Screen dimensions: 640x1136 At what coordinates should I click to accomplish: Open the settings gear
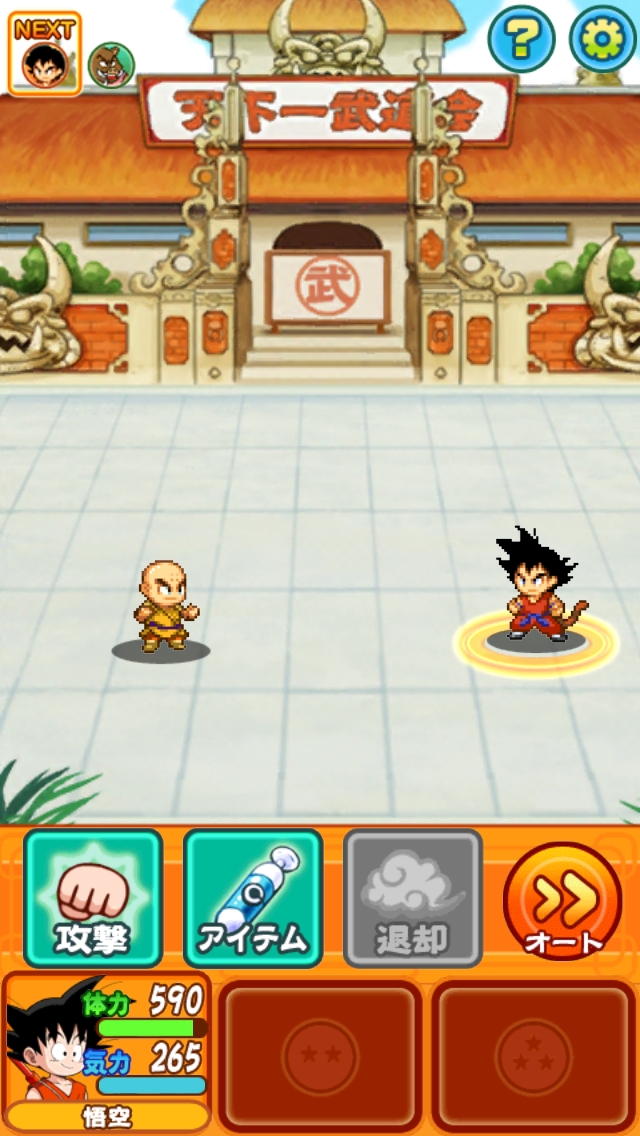tap(602, 39)
